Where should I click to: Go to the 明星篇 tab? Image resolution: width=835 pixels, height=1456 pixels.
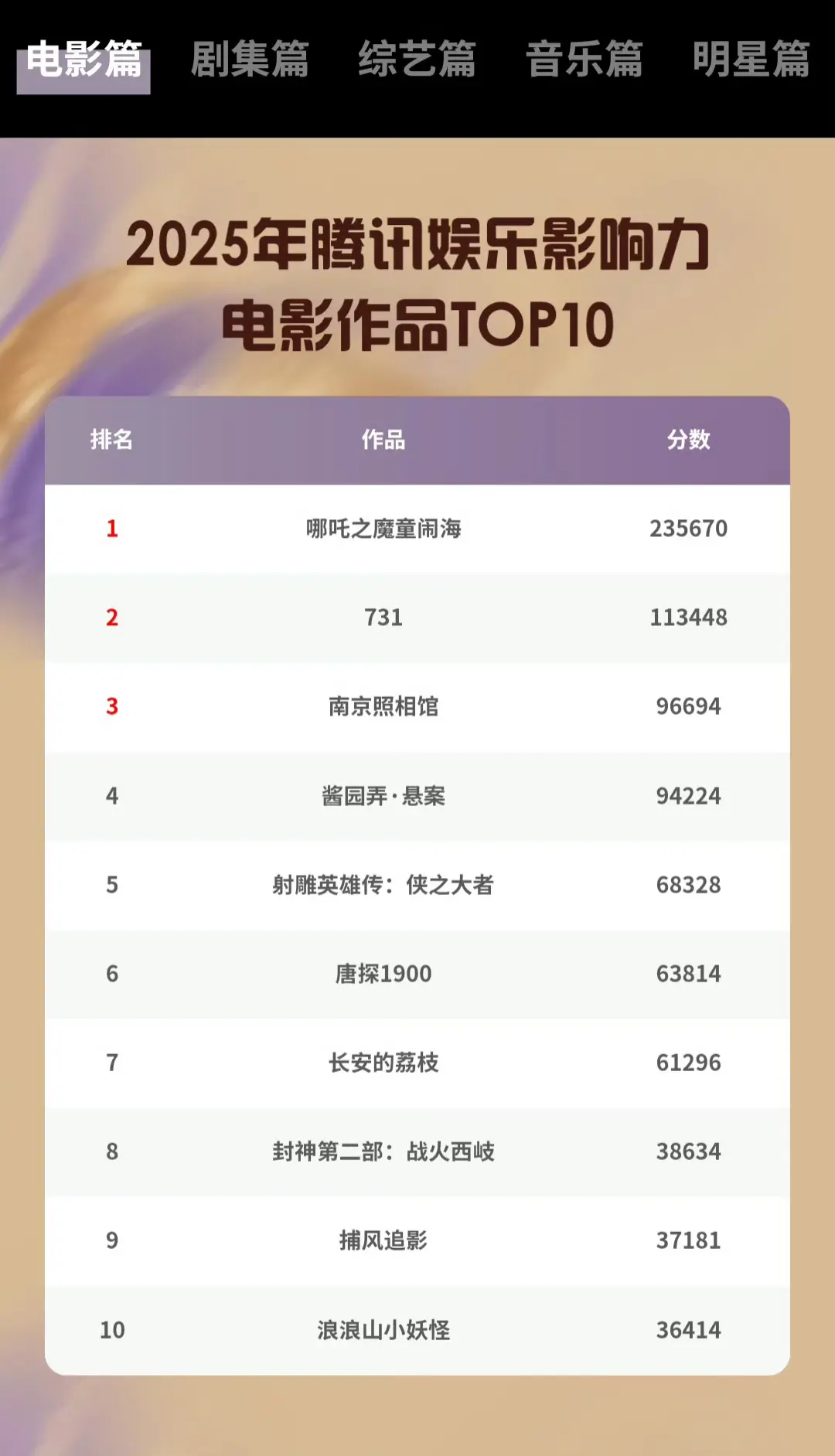(x=751, y=60)
